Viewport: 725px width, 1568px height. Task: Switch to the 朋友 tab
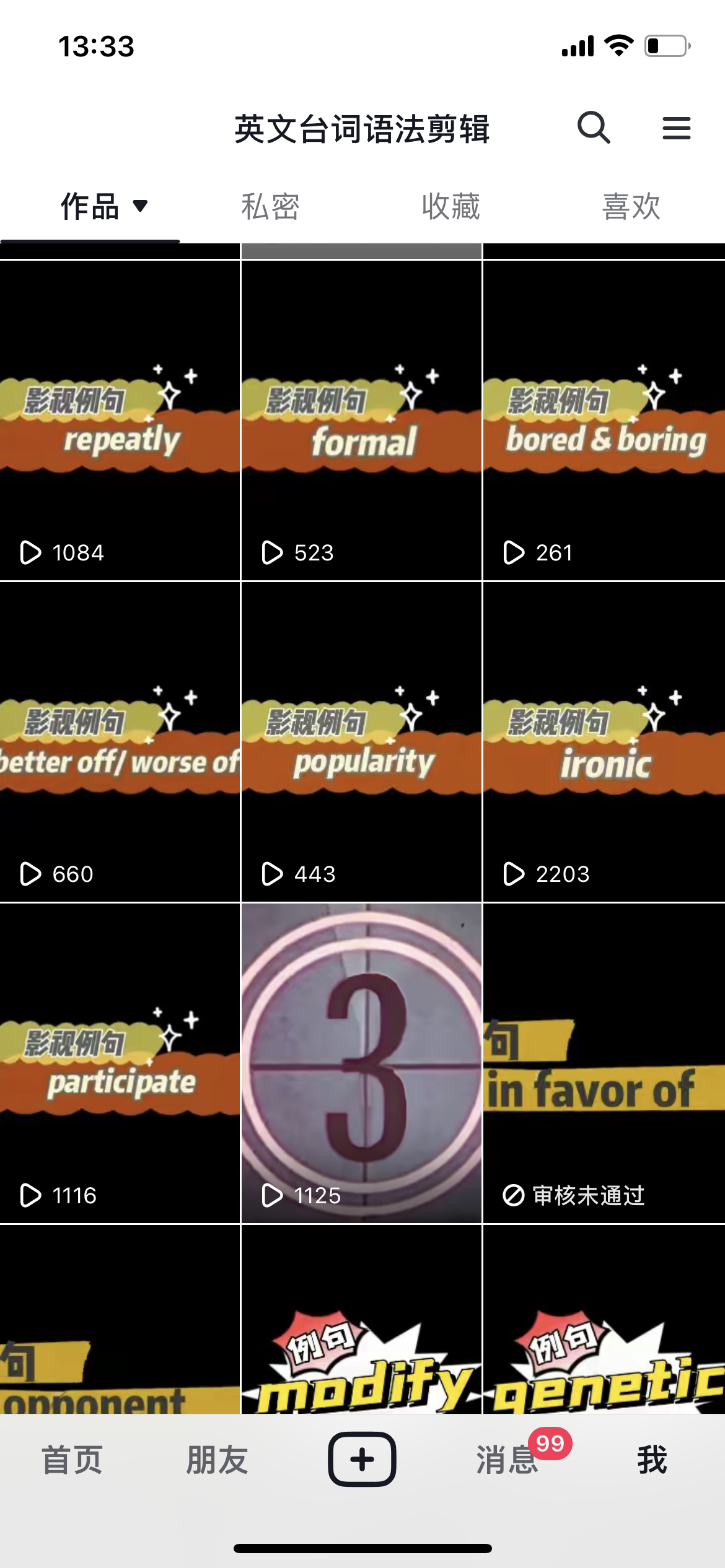tap(217, 1460)
